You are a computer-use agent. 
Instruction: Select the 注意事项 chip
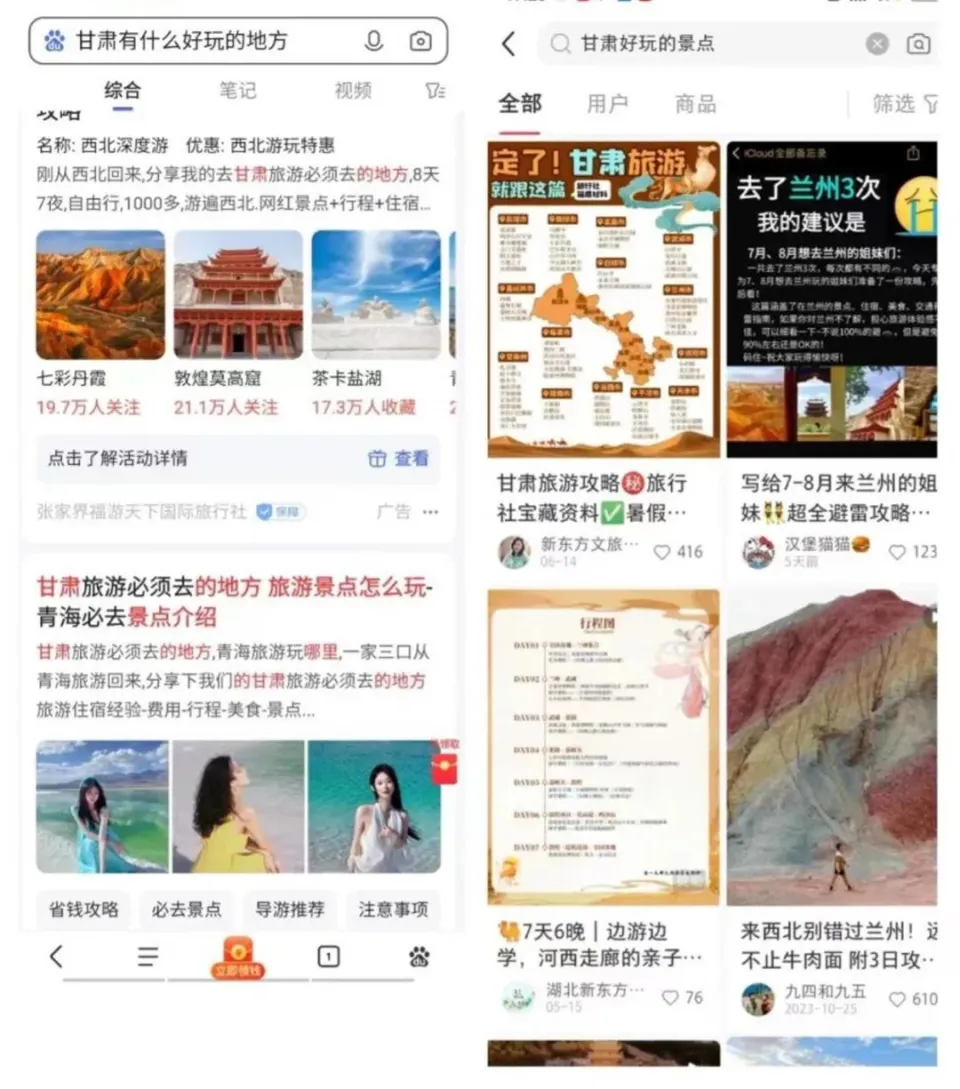point(393,909)
